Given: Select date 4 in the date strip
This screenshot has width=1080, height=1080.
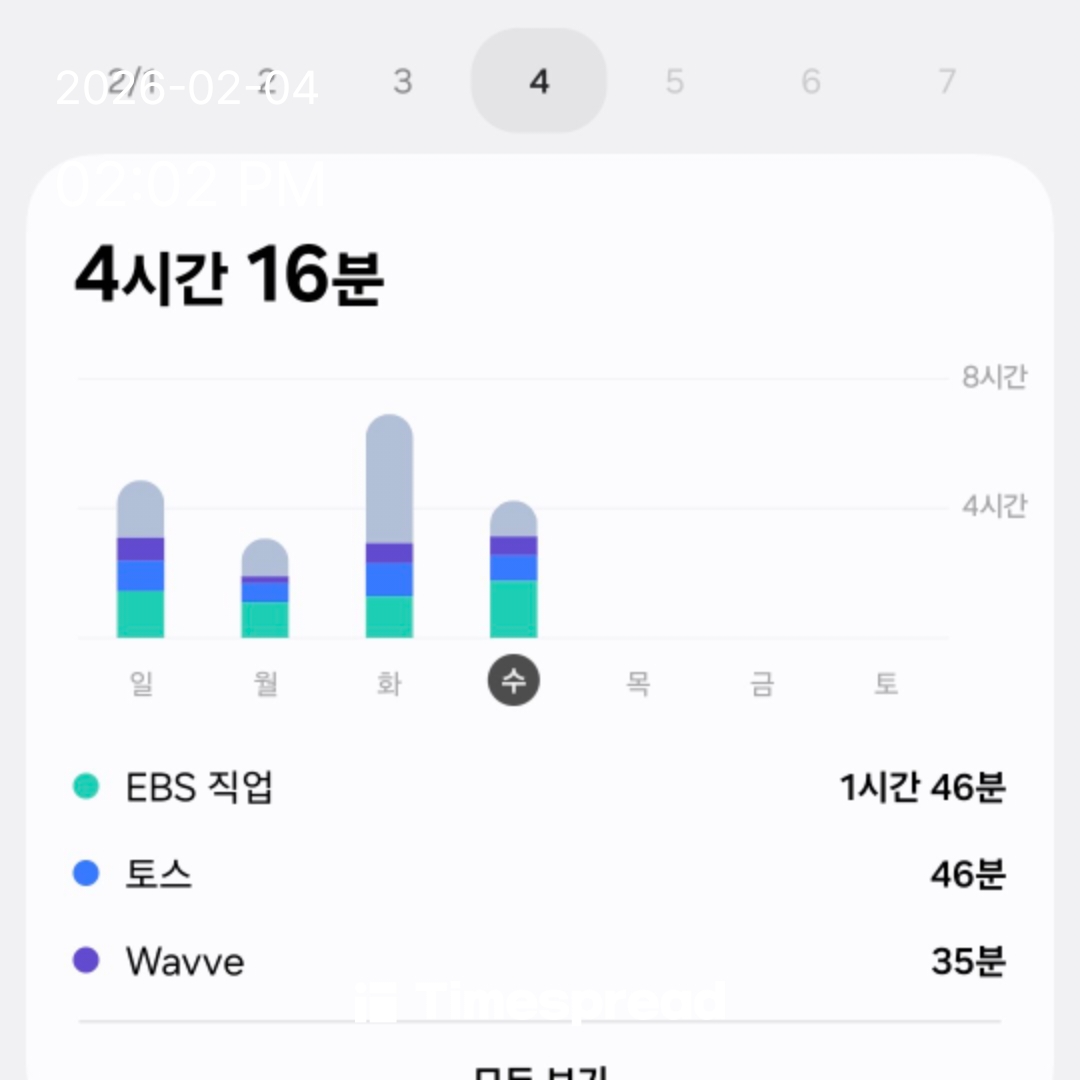Looking at the screenshot, I should (x=539, y=81).
